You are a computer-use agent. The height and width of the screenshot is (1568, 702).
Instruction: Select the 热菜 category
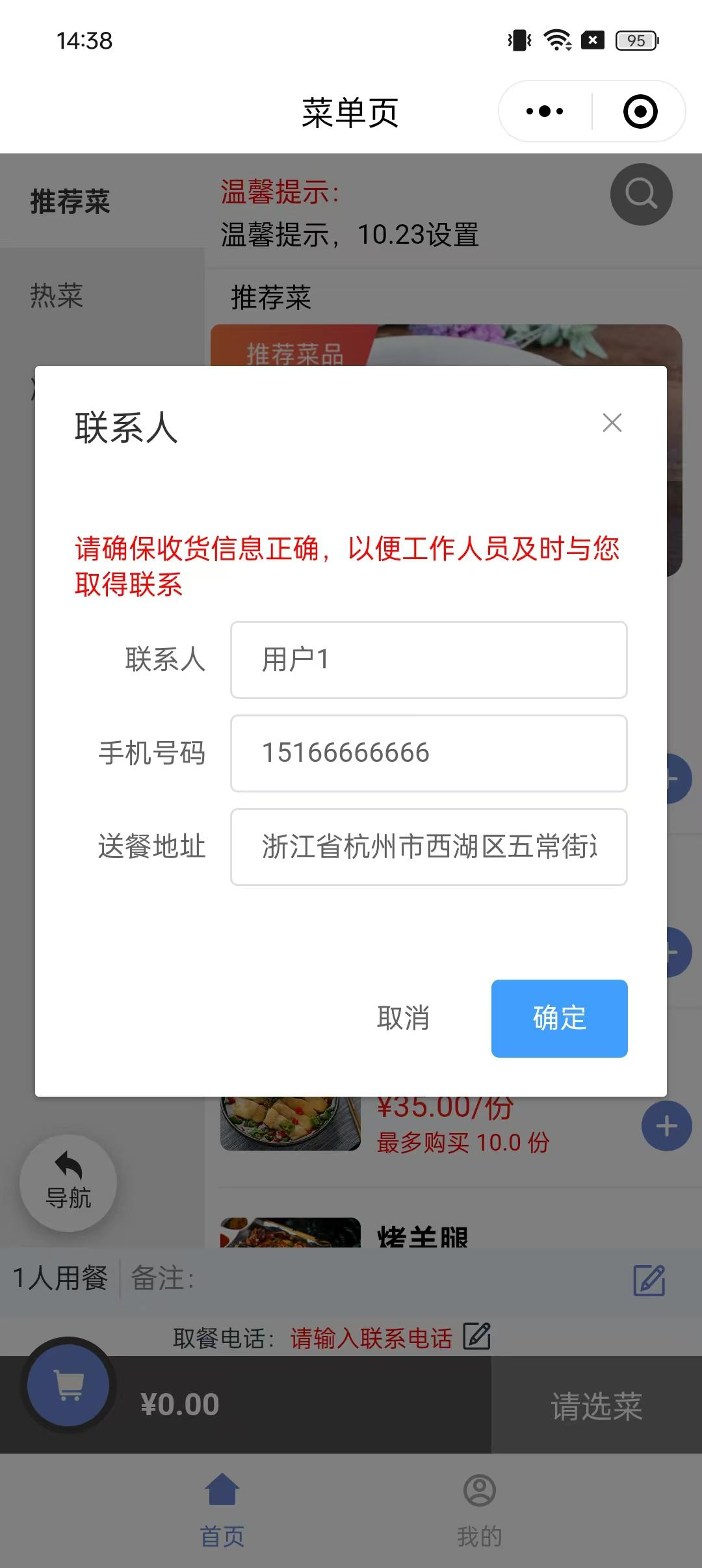57,296
